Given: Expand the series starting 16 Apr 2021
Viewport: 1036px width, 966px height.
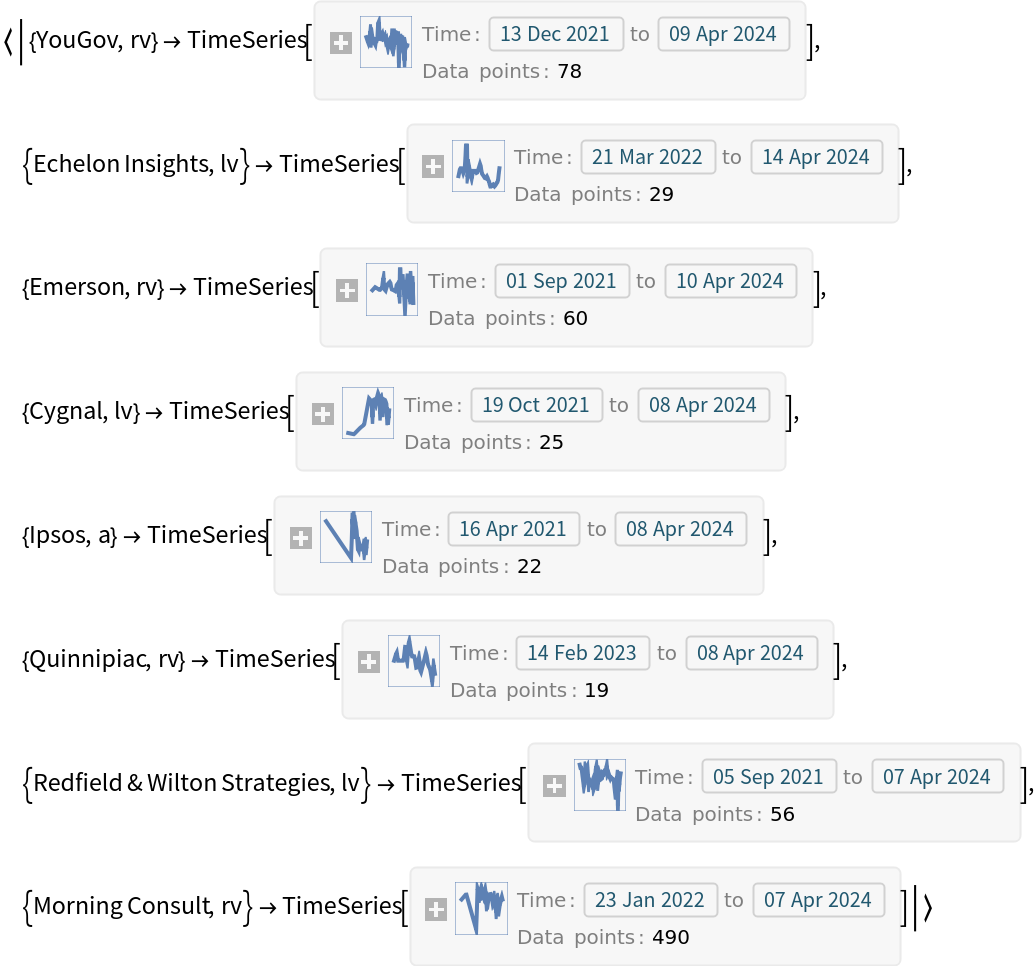Looking at the screenshot, I should [301, 538].
